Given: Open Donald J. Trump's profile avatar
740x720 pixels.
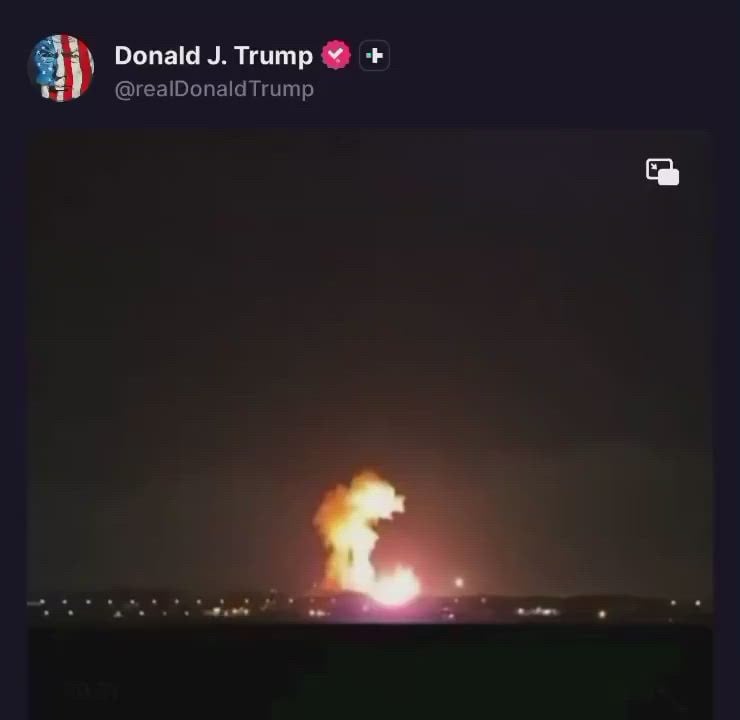Looking at the screenshot, I should click(x=60, y=67).
